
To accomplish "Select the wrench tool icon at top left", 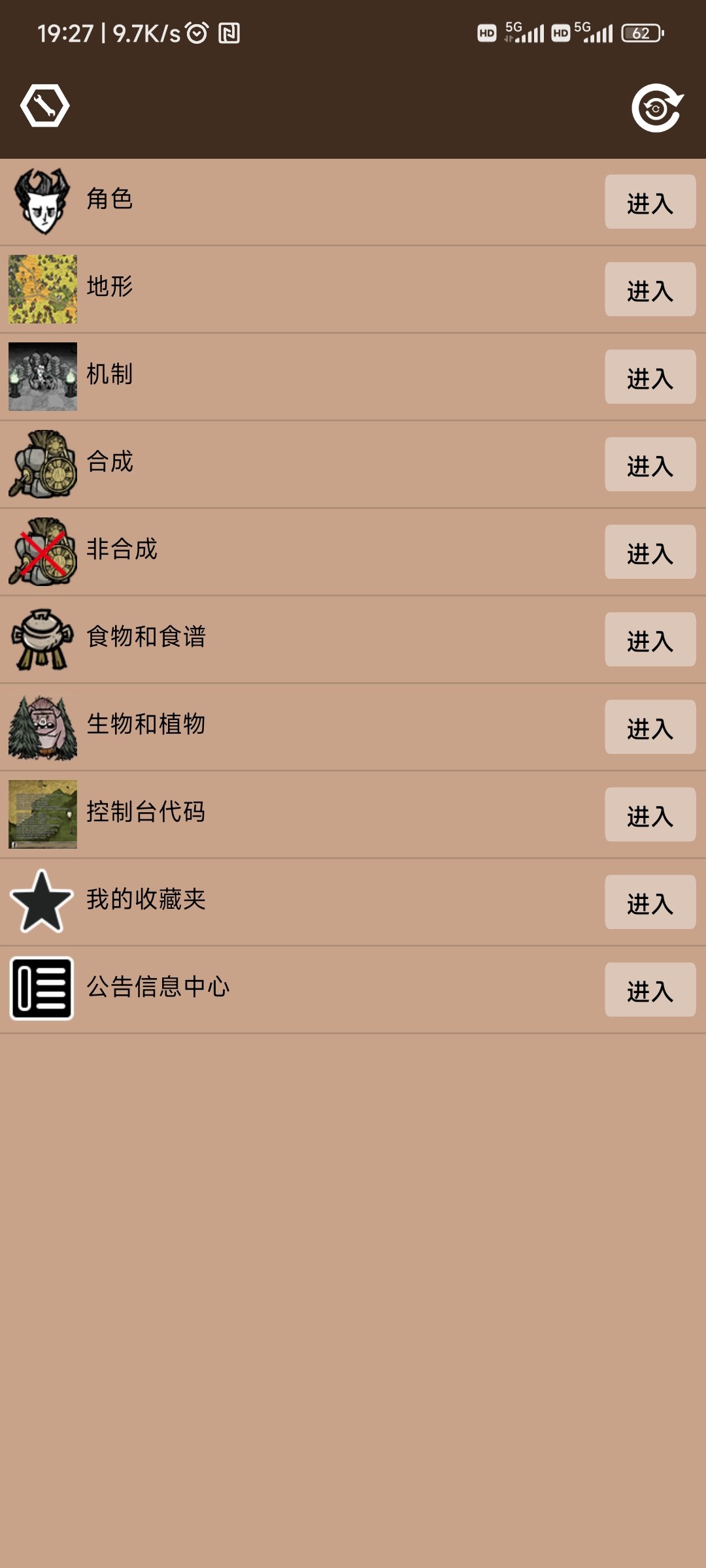I will pyautogui.click(x=47, y=106).
